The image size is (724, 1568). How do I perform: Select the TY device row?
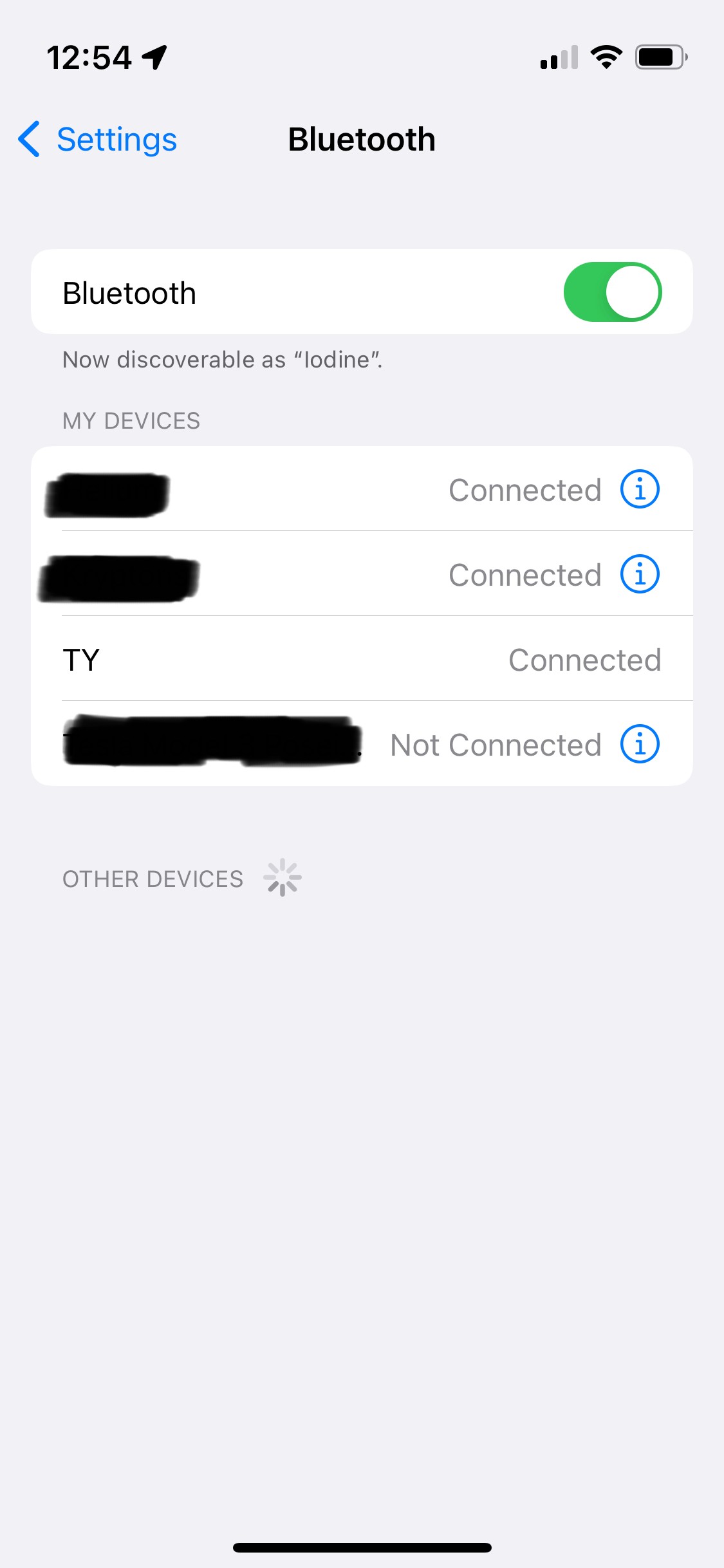360,659
